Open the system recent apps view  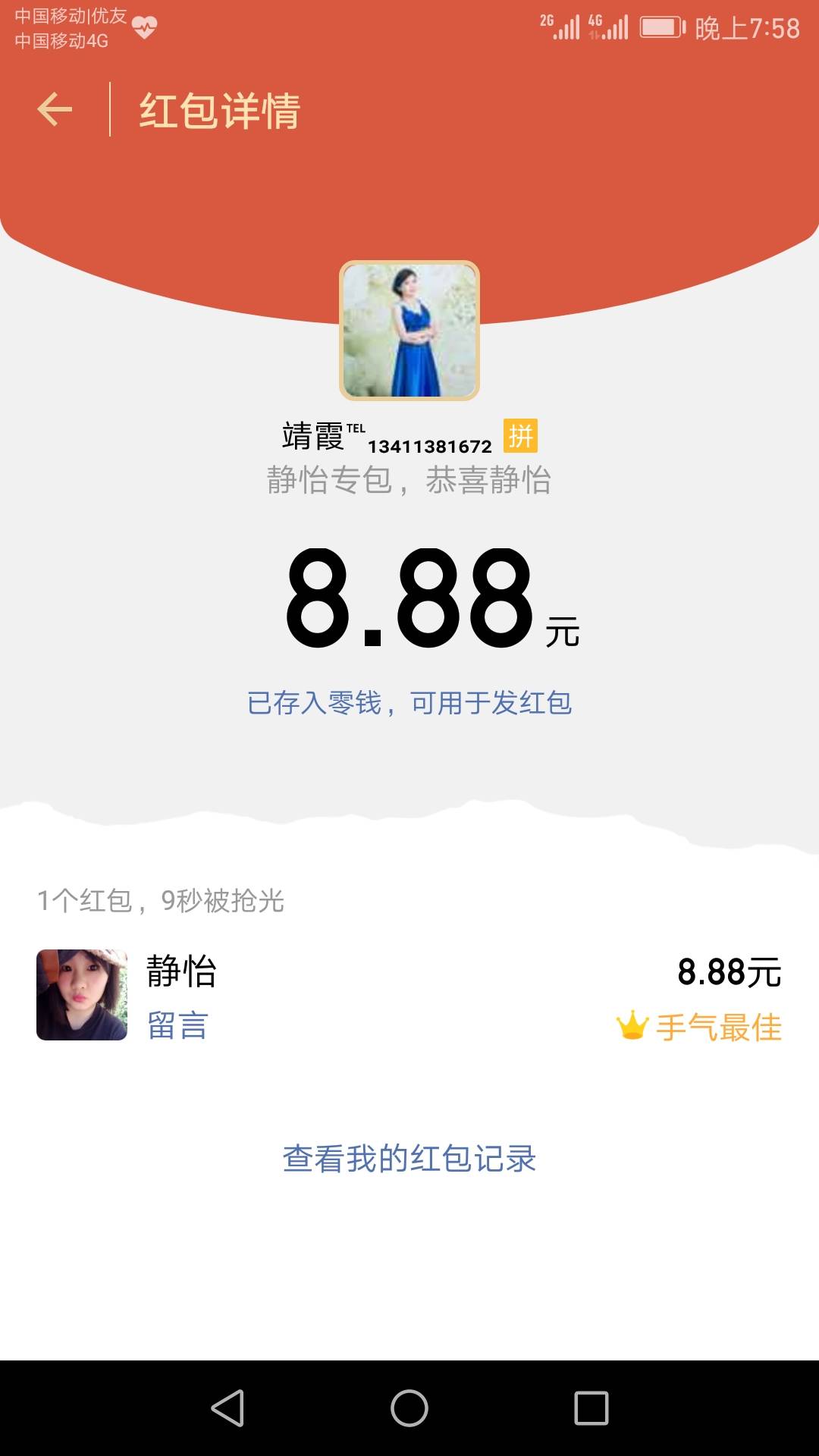coord(591,1408)
